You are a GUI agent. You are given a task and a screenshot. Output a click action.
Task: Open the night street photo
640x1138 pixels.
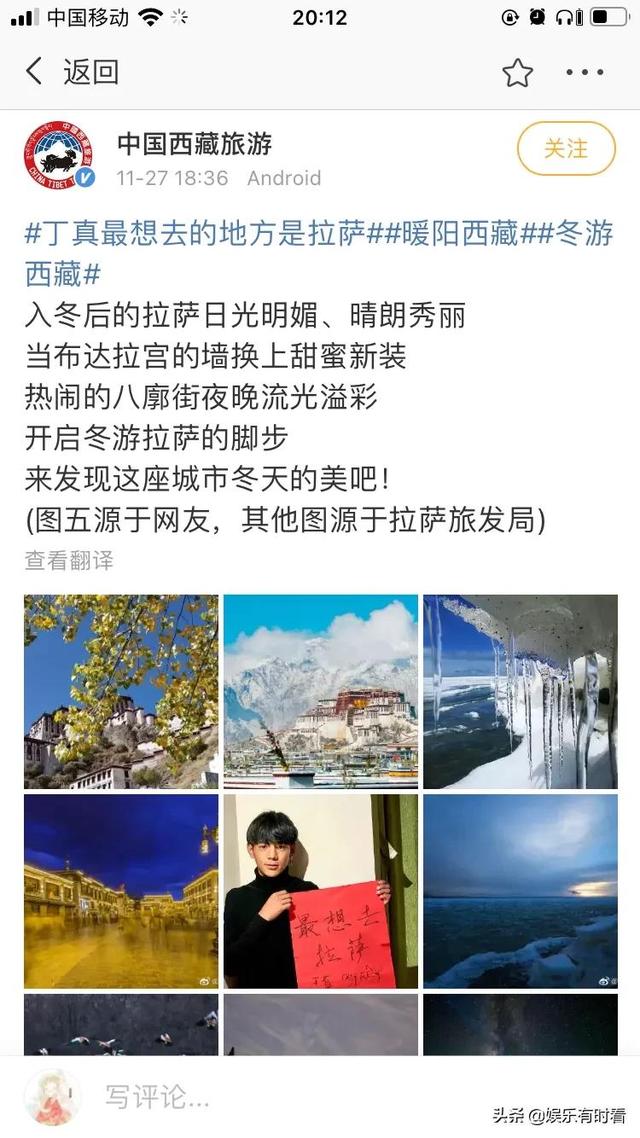click(x=121, y=891)
